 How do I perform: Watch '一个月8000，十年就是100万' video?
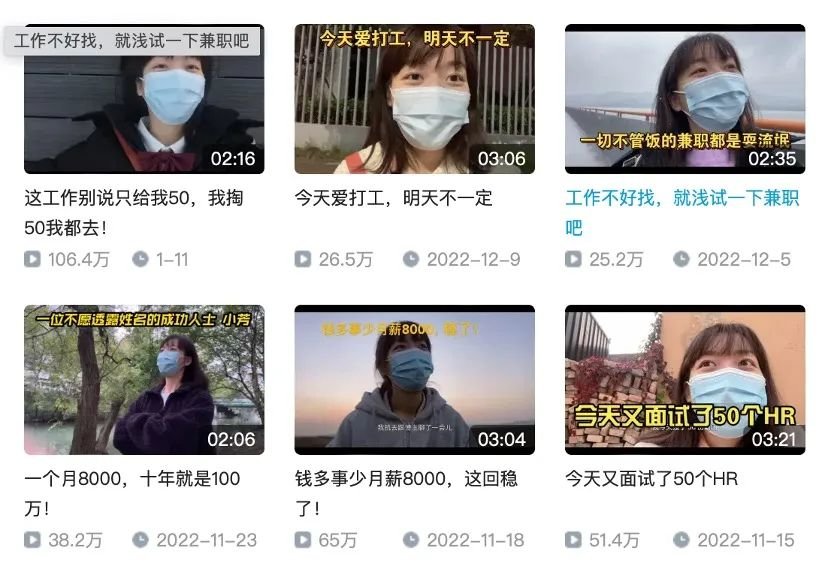(144, 380)
